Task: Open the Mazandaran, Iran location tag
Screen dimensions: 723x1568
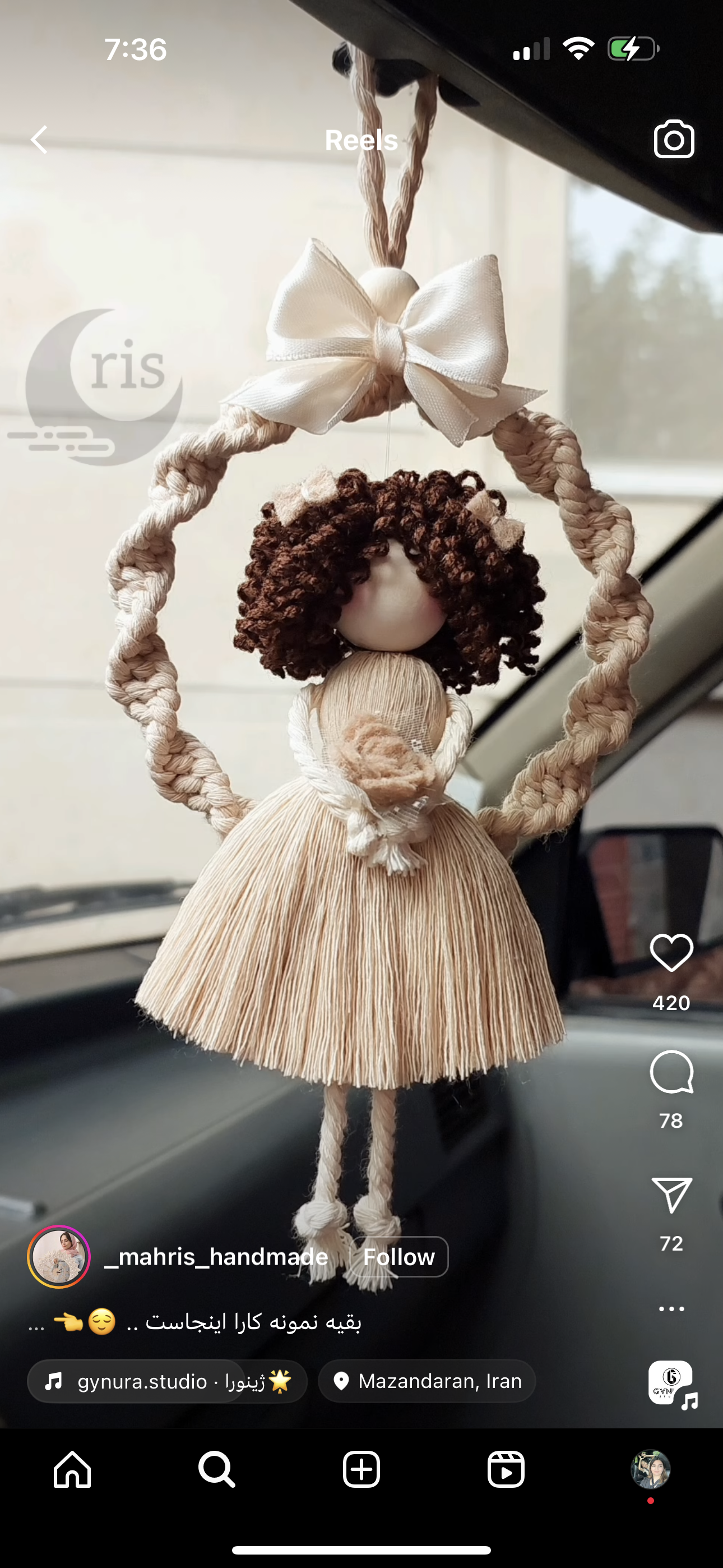Action: 427,1381
